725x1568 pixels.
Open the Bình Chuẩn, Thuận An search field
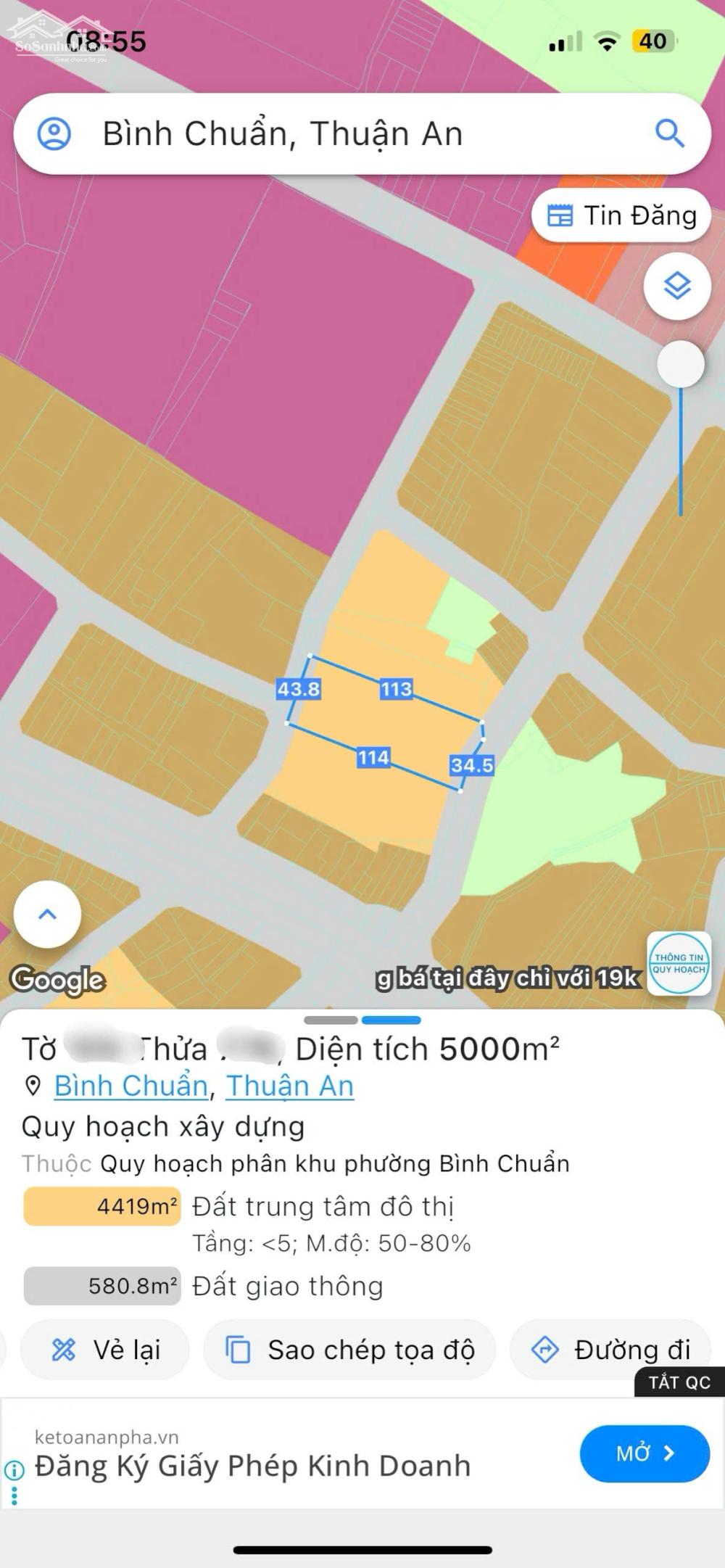pyautogui.click(x=348, y=134)
